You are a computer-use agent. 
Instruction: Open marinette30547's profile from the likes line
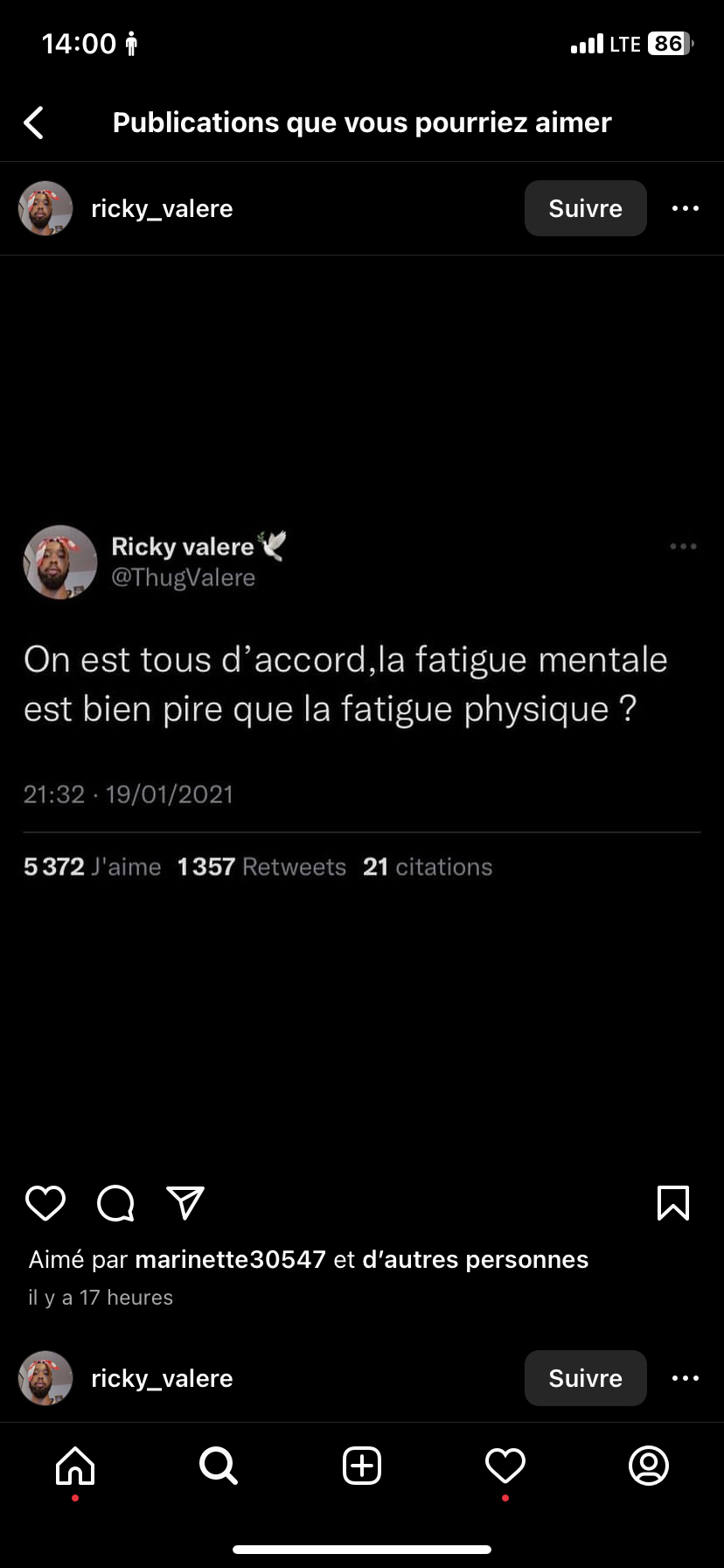click(231, 1259)
